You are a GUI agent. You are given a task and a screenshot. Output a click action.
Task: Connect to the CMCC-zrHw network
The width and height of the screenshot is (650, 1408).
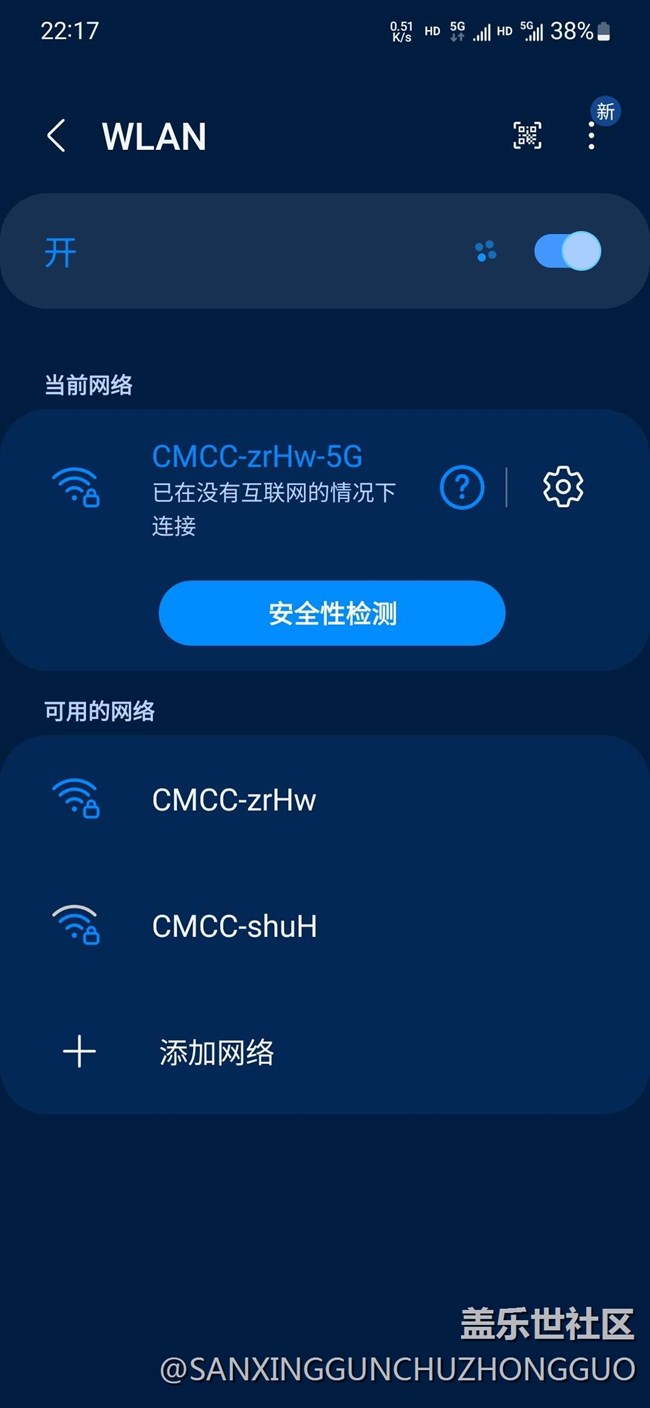(x=325, y=799)
